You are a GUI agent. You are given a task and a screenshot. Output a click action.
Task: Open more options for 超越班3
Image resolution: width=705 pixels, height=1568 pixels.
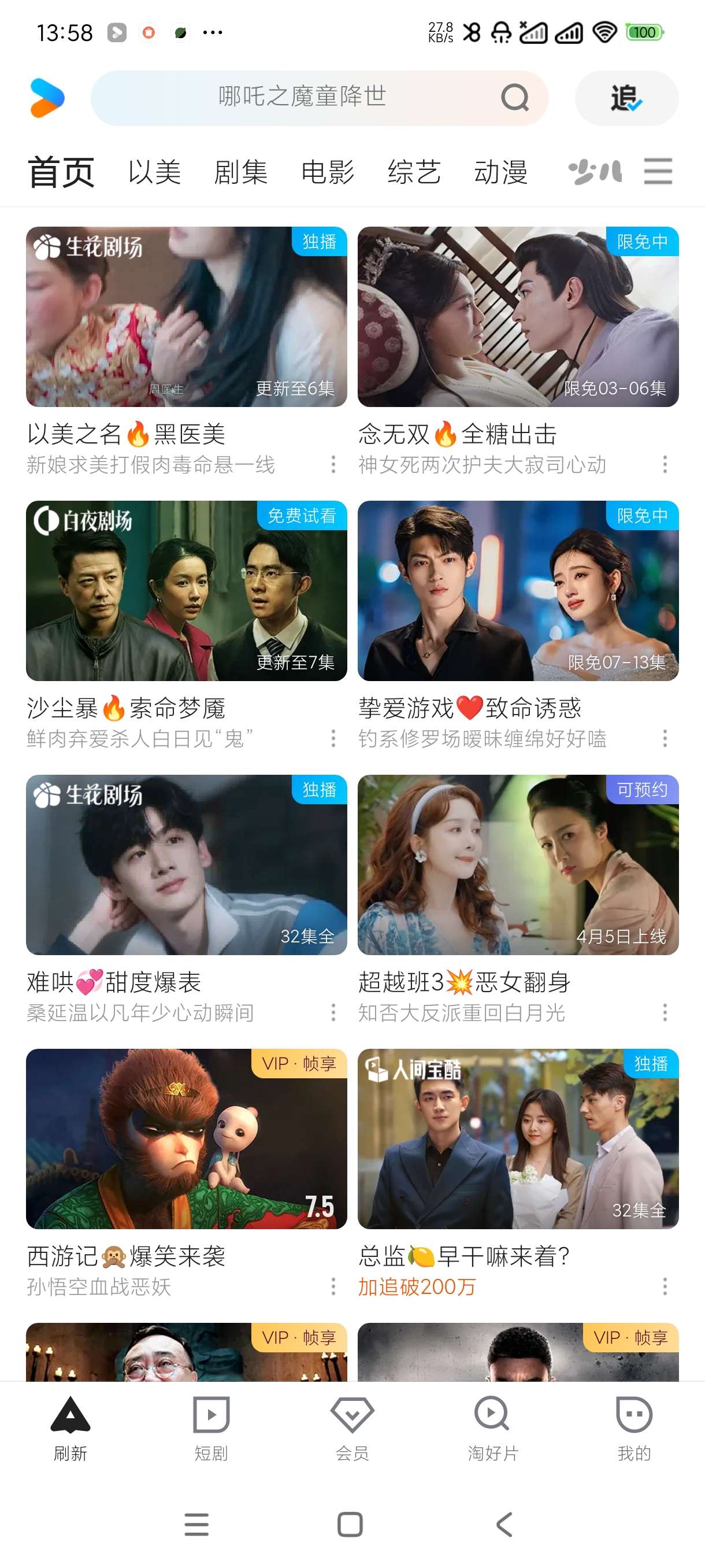click(665, 1013)
